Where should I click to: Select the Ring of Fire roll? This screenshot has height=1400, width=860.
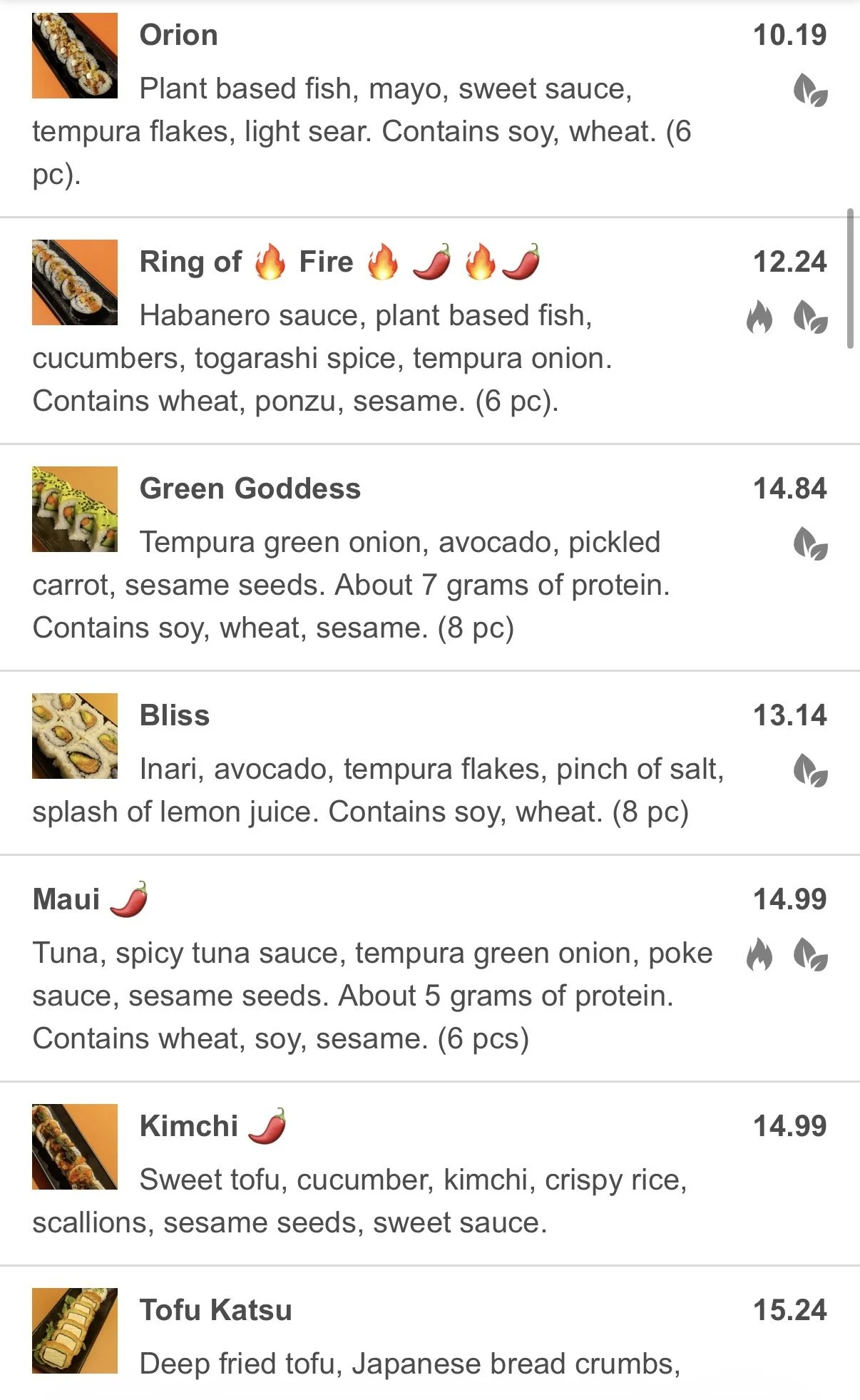pos(246,262)
